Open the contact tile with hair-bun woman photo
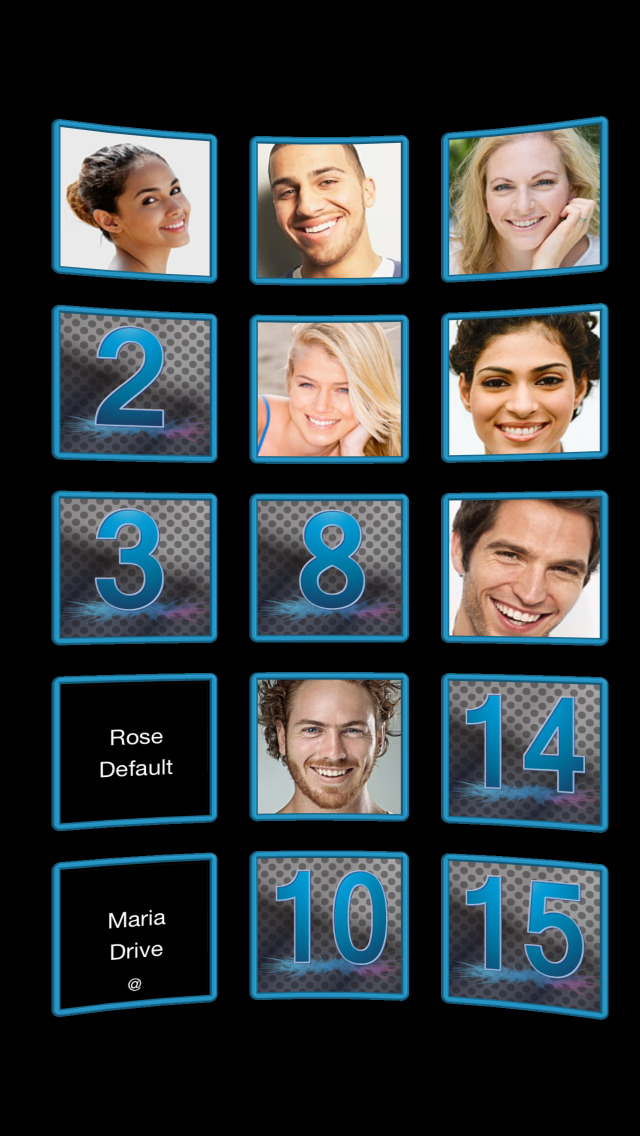640x1136 pixels. click(x=134, y=200)
